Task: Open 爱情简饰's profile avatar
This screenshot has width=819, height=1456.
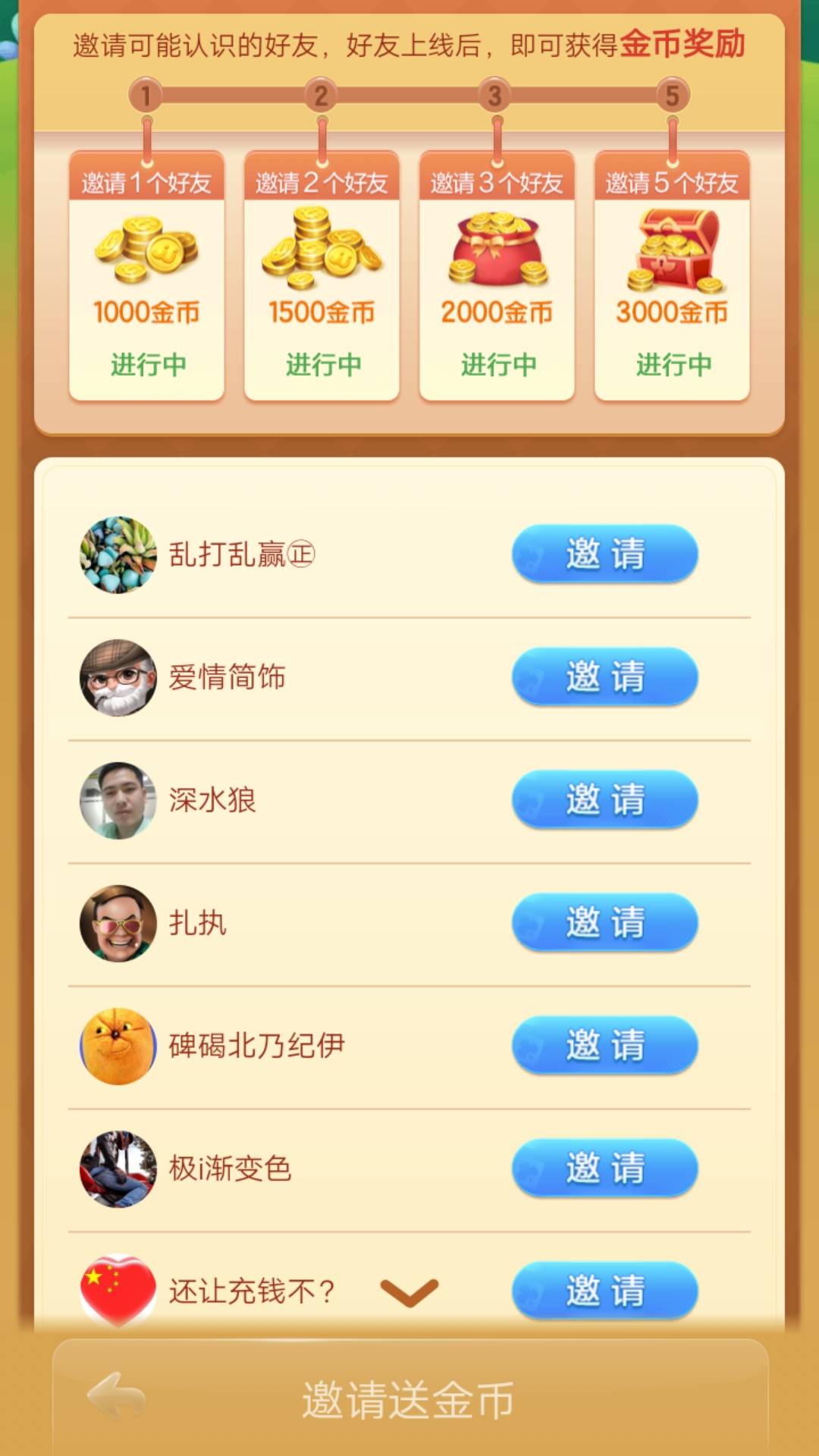Action: tap(118, 678)
